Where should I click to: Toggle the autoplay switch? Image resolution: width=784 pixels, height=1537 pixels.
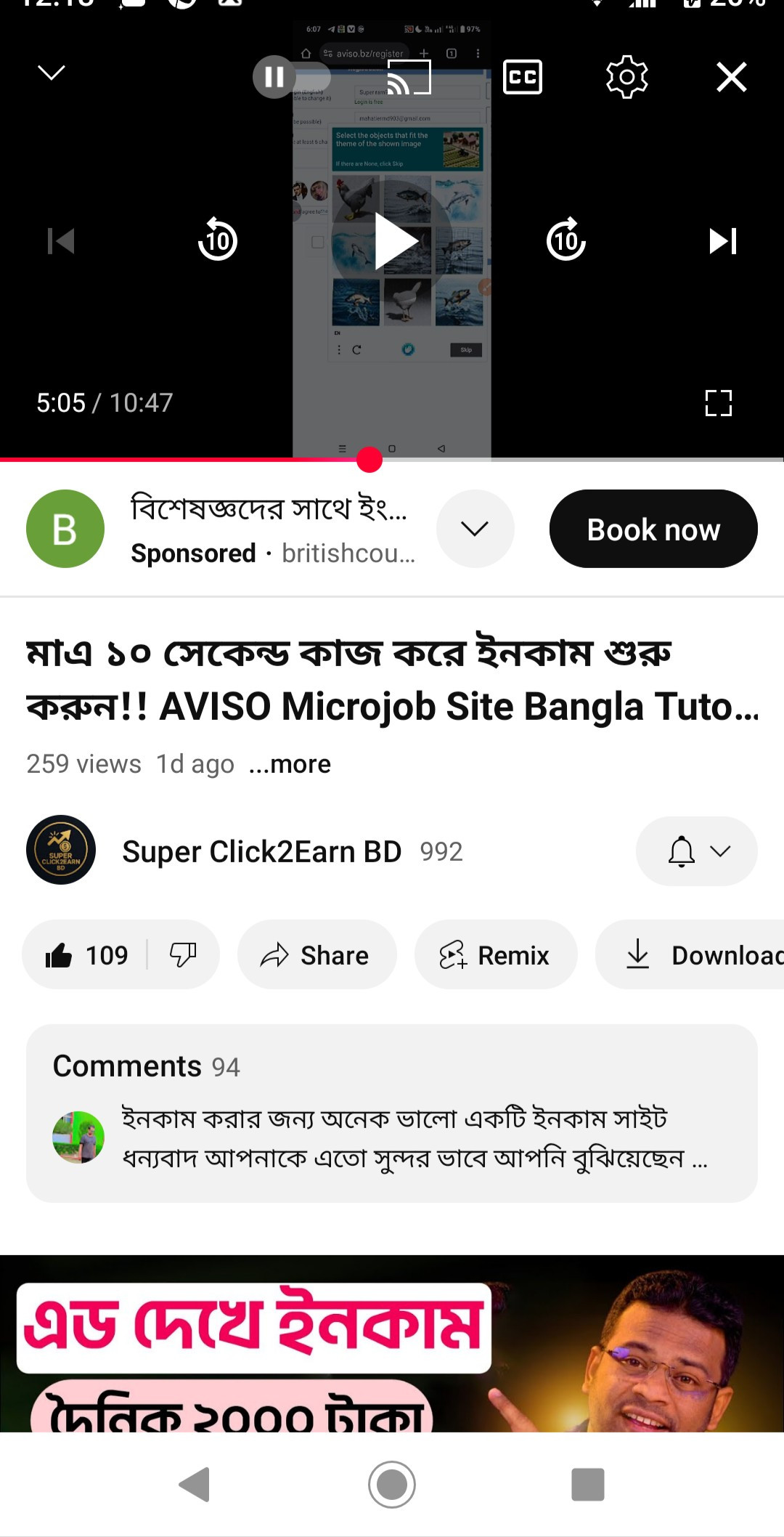[x=292, y=76]
